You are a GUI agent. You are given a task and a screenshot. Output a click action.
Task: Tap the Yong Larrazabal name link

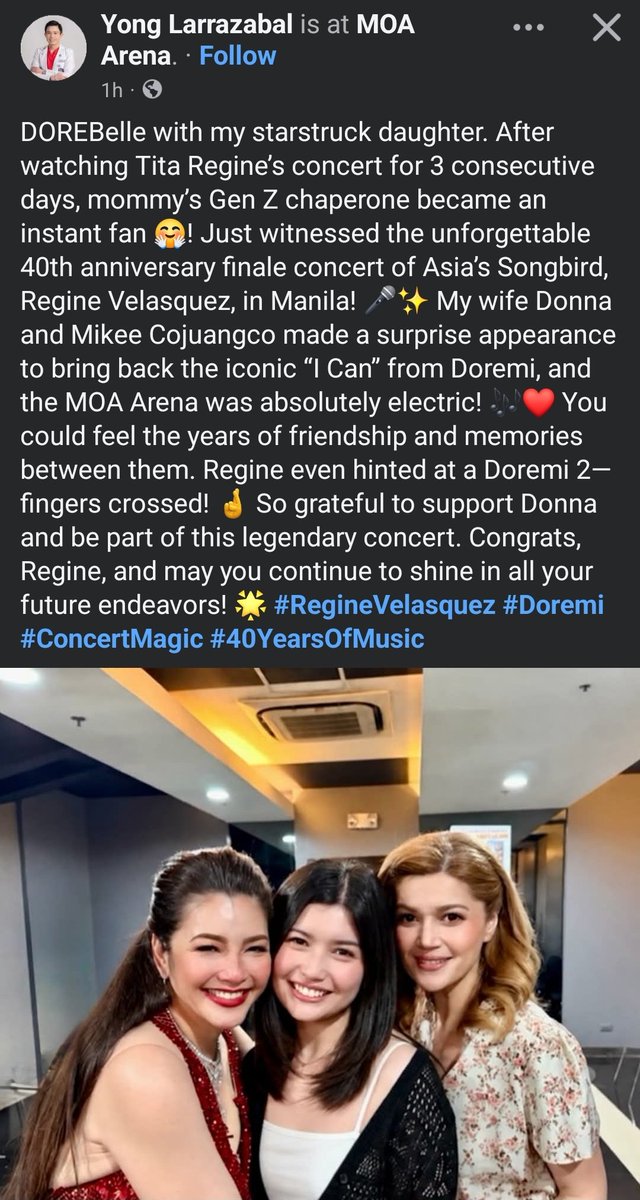click(198, 24)
